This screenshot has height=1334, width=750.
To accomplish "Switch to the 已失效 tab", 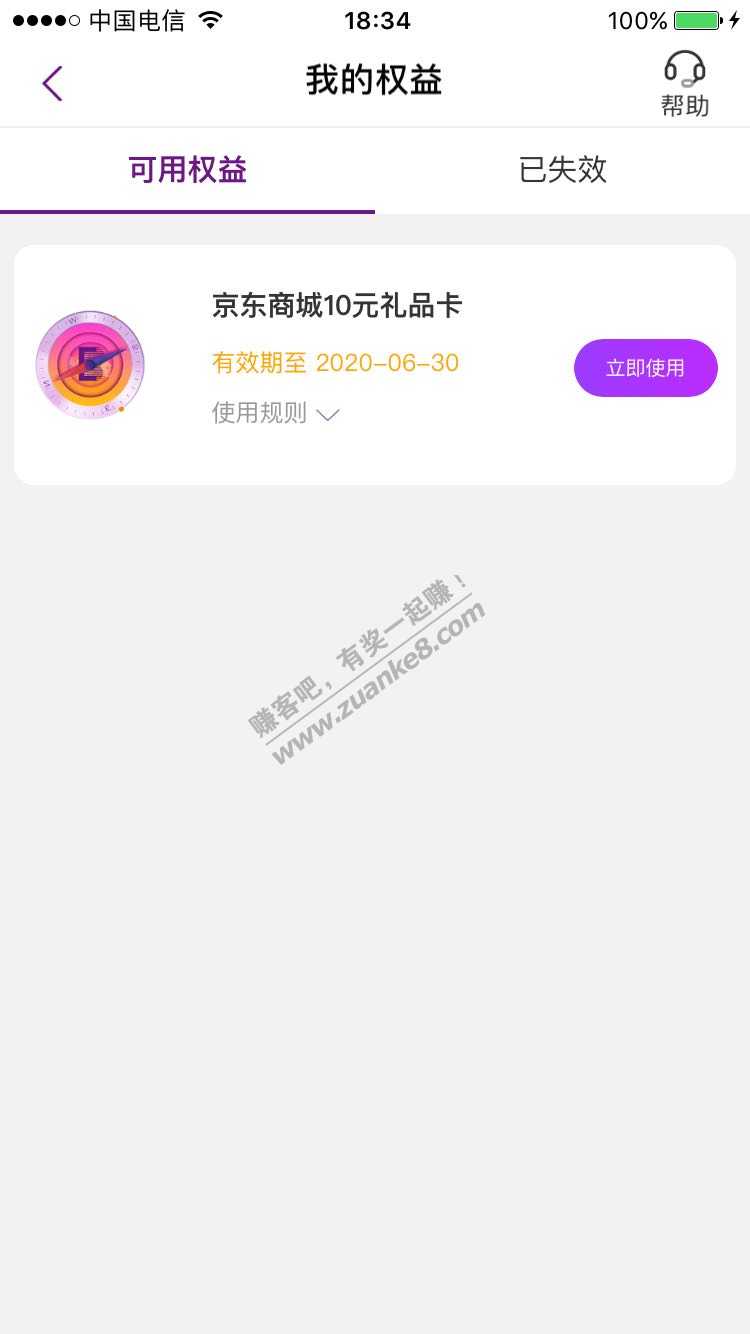I will pos(563,170).
